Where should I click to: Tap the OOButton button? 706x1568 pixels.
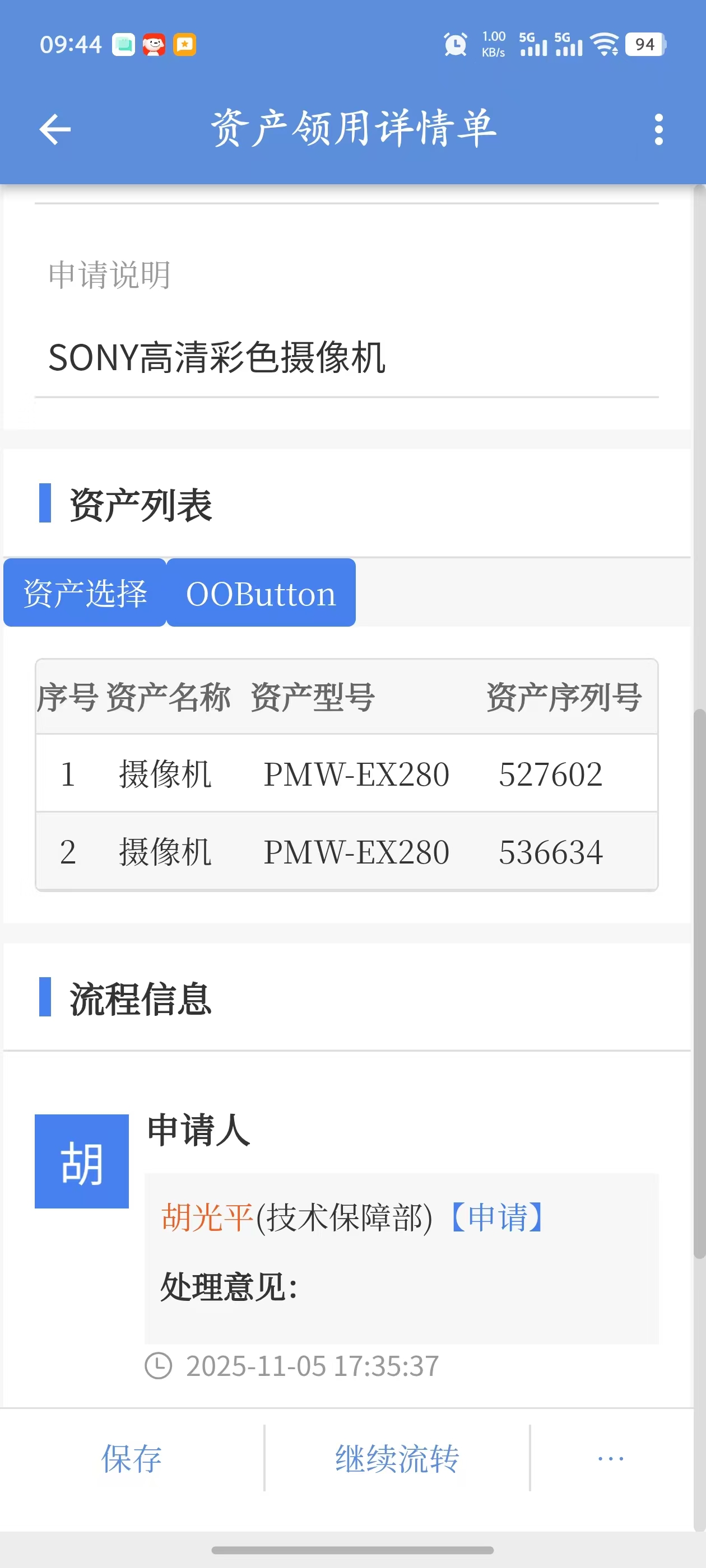261,593
